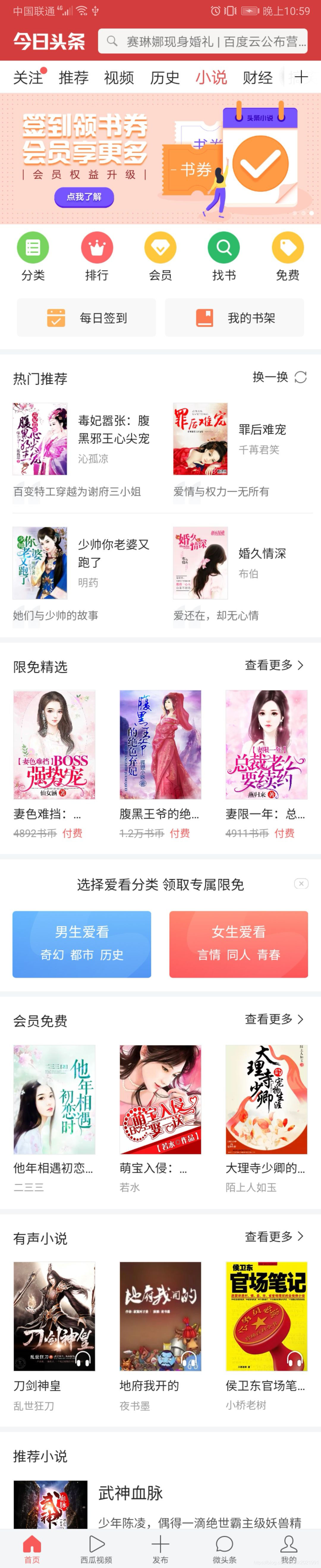Image resolution: width=321 pixels, height=1568 pixels.
Task: Open 我的书架 bookshelf
Action: pyautogui.click(x=235, y=318)
